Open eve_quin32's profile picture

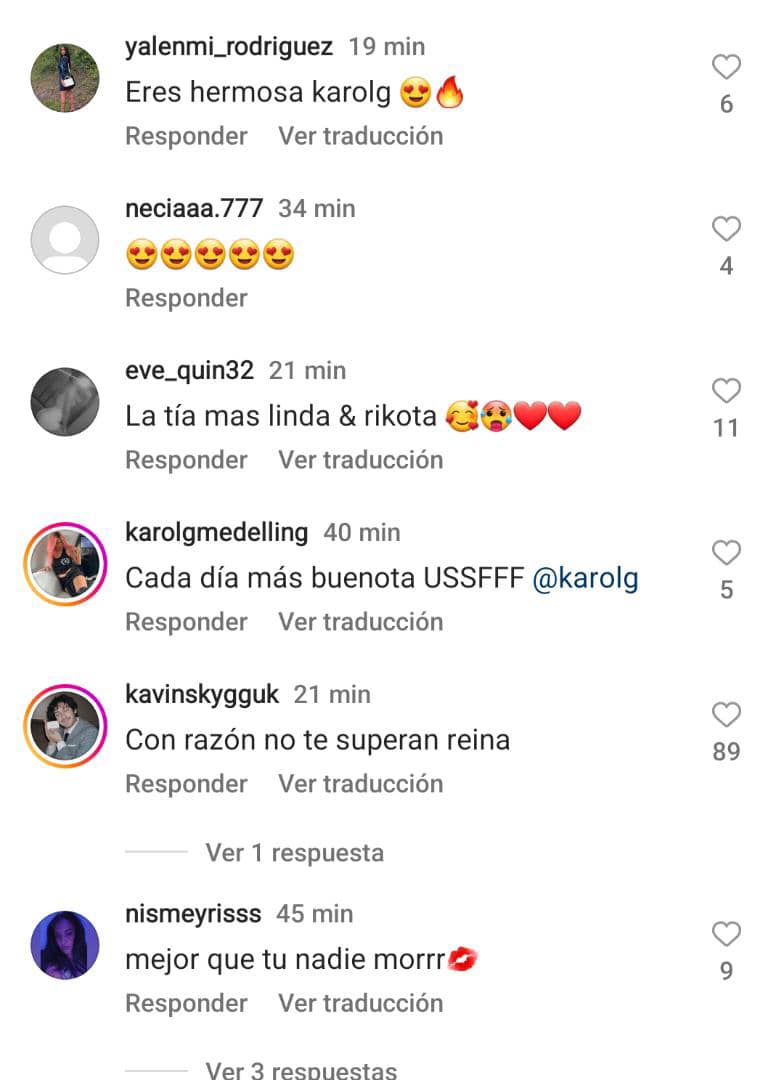click(65, 402)
